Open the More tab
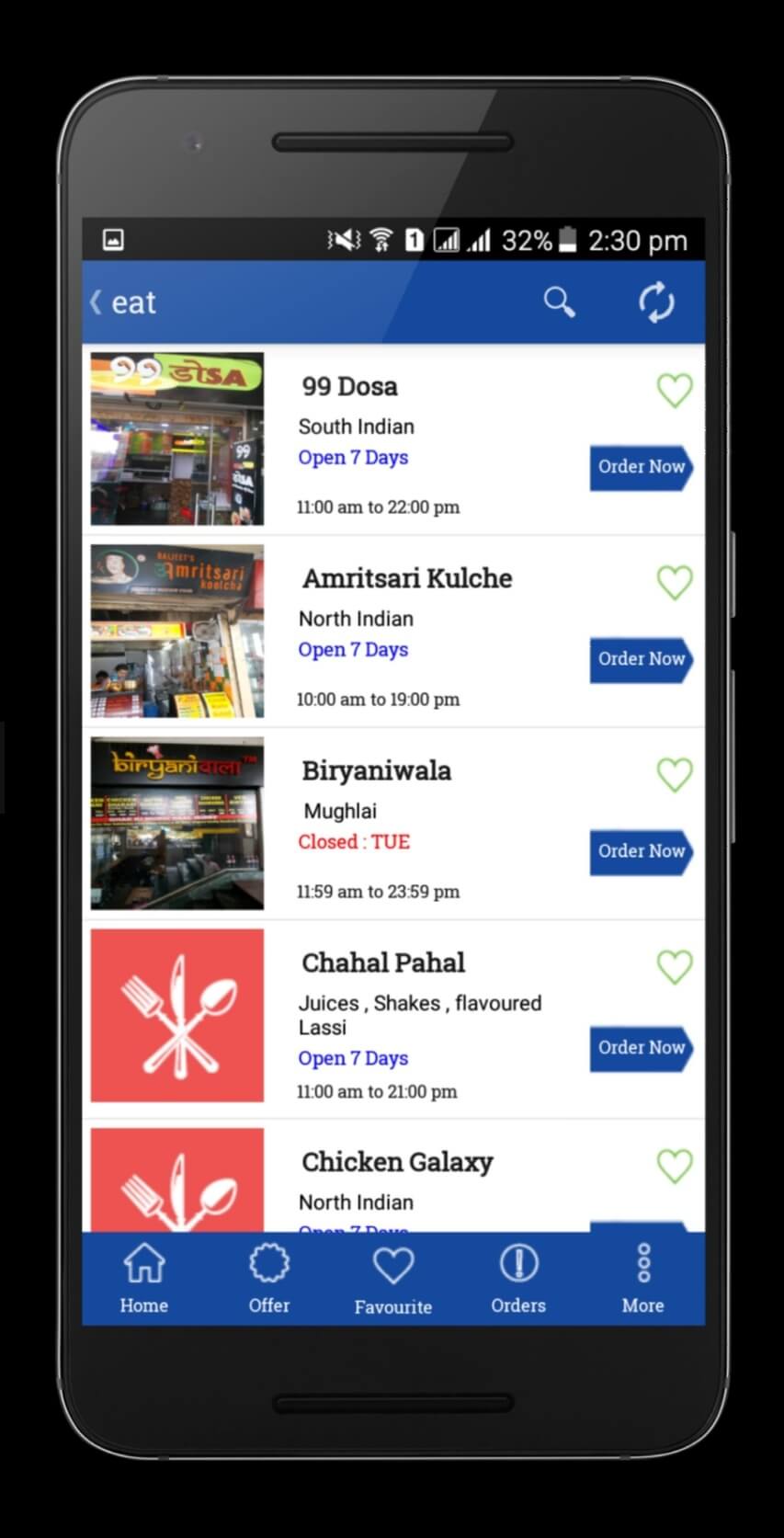Viewport: 784px width, 1538px height. tap(642, 1279)
